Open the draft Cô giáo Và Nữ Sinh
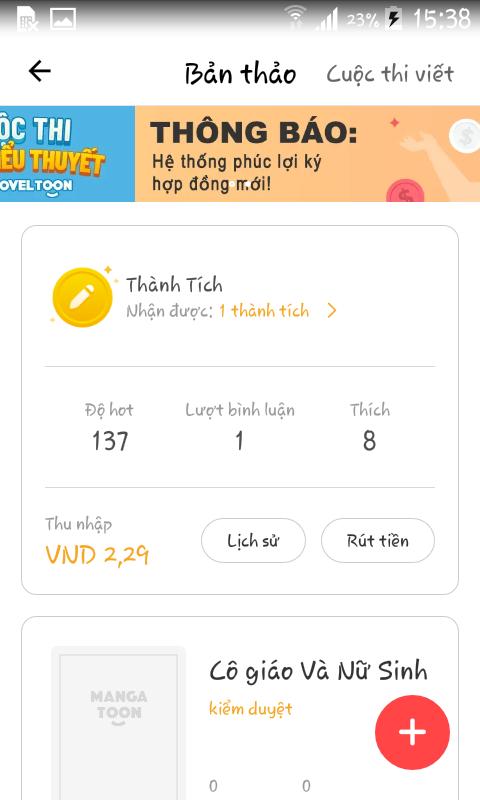 318,671
